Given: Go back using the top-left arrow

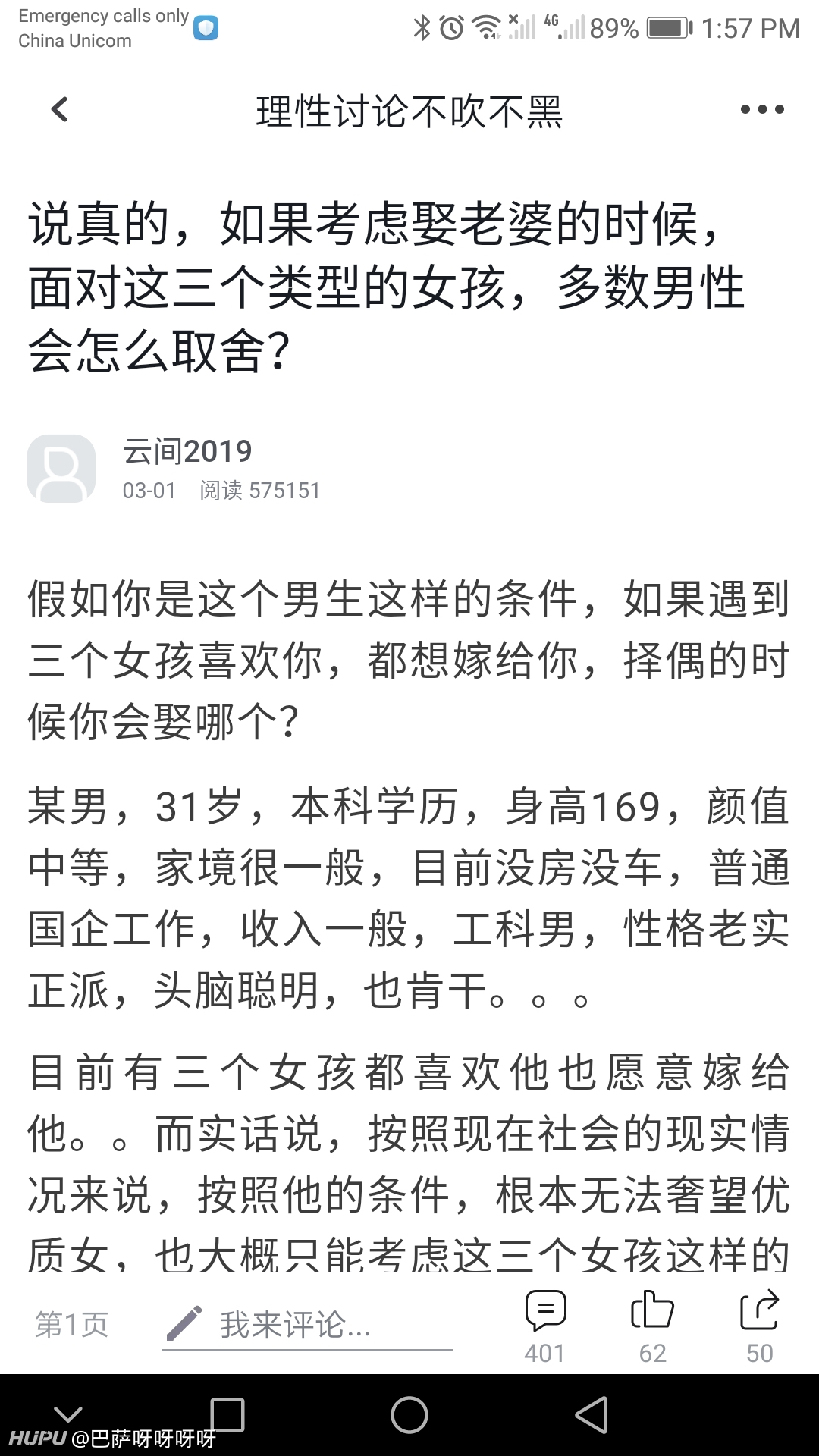Looking at the screenshot, I should pyautogui.click(x=60, y=110).
